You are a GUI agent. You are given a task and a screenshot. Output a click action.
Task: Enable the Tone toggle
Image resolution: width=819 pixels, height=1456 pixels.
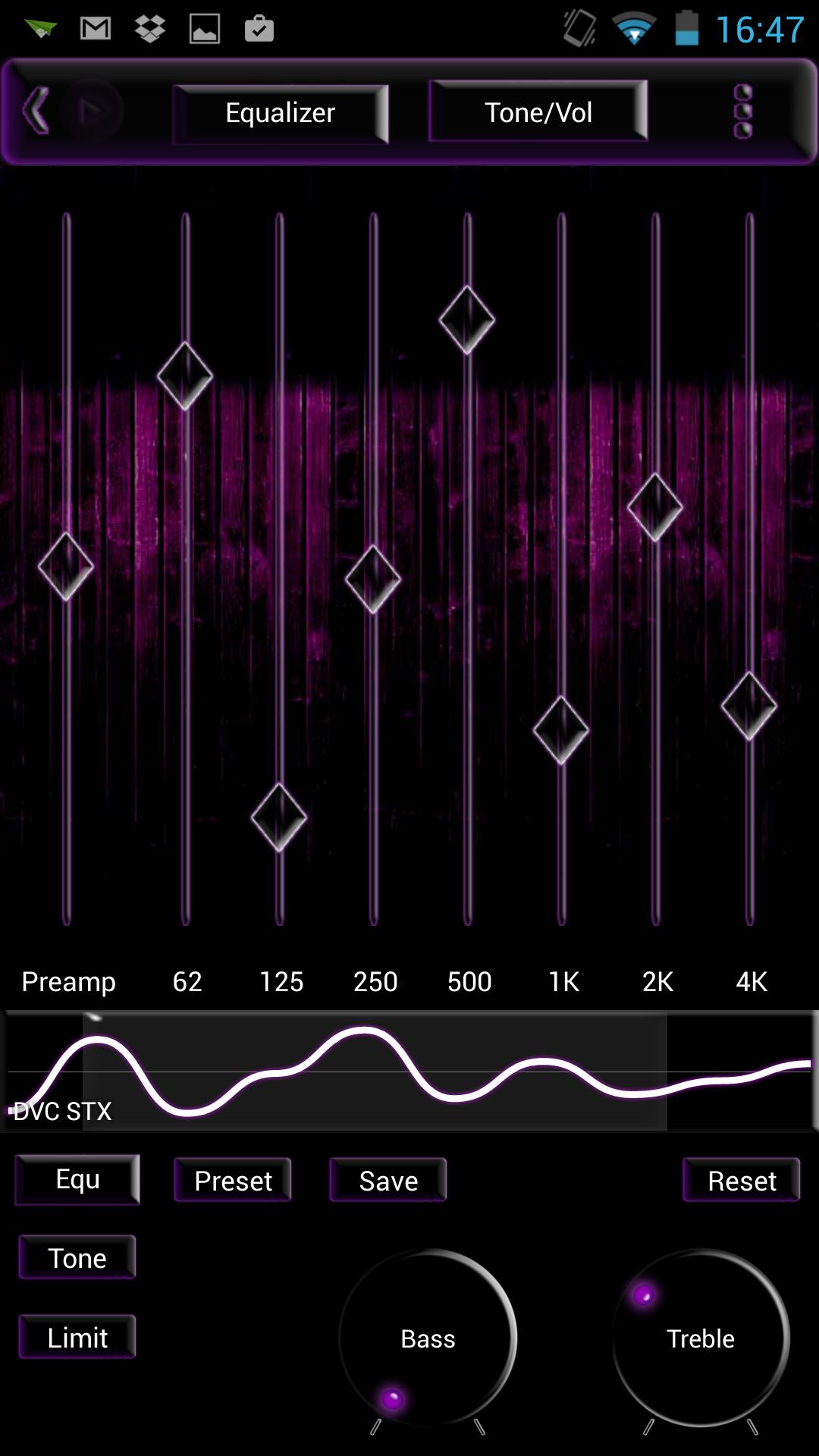(76, 1257)
